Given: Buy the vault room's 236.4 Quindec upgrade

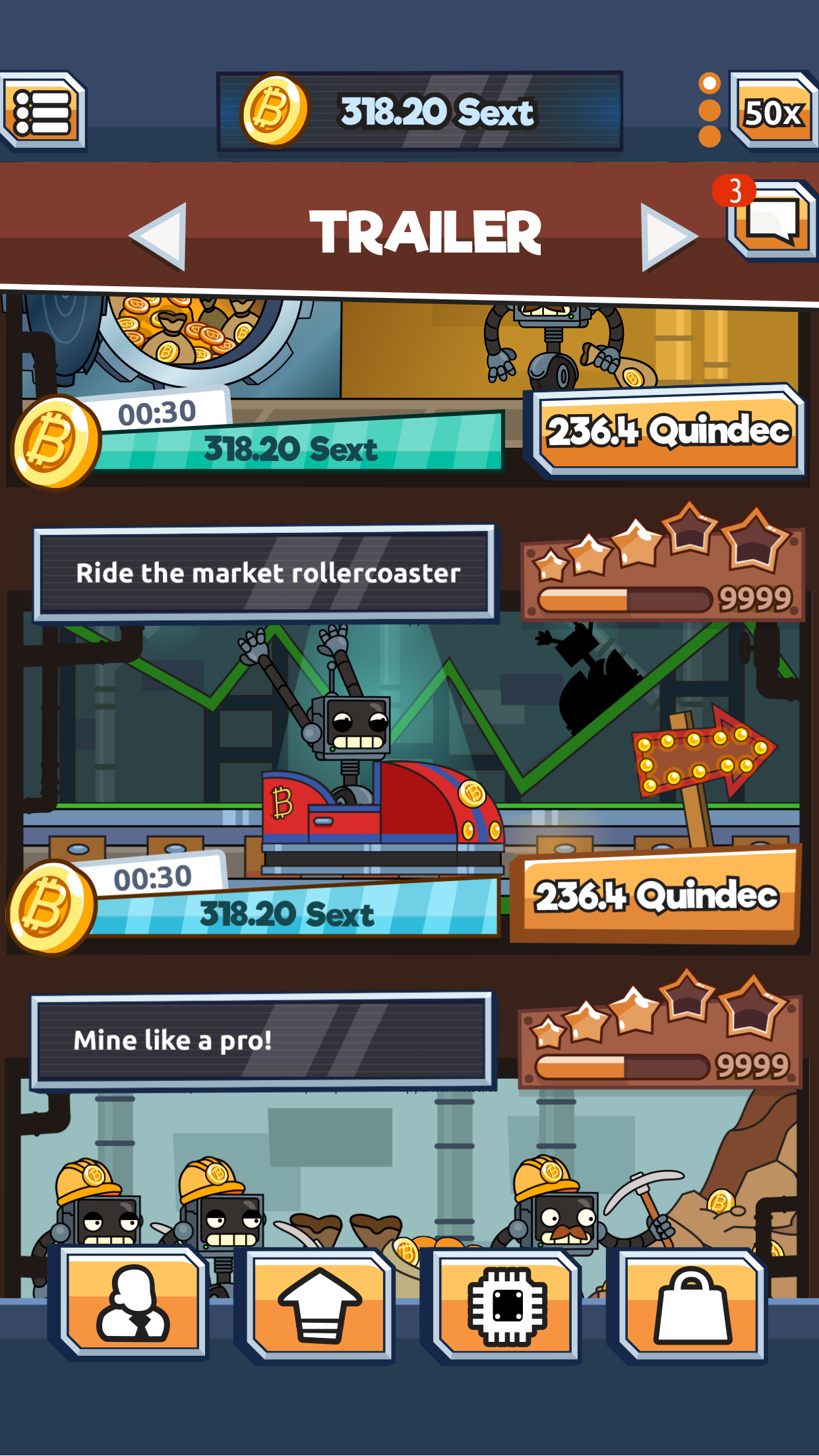Looking at the screenshot, I should (x=667, y=431).
